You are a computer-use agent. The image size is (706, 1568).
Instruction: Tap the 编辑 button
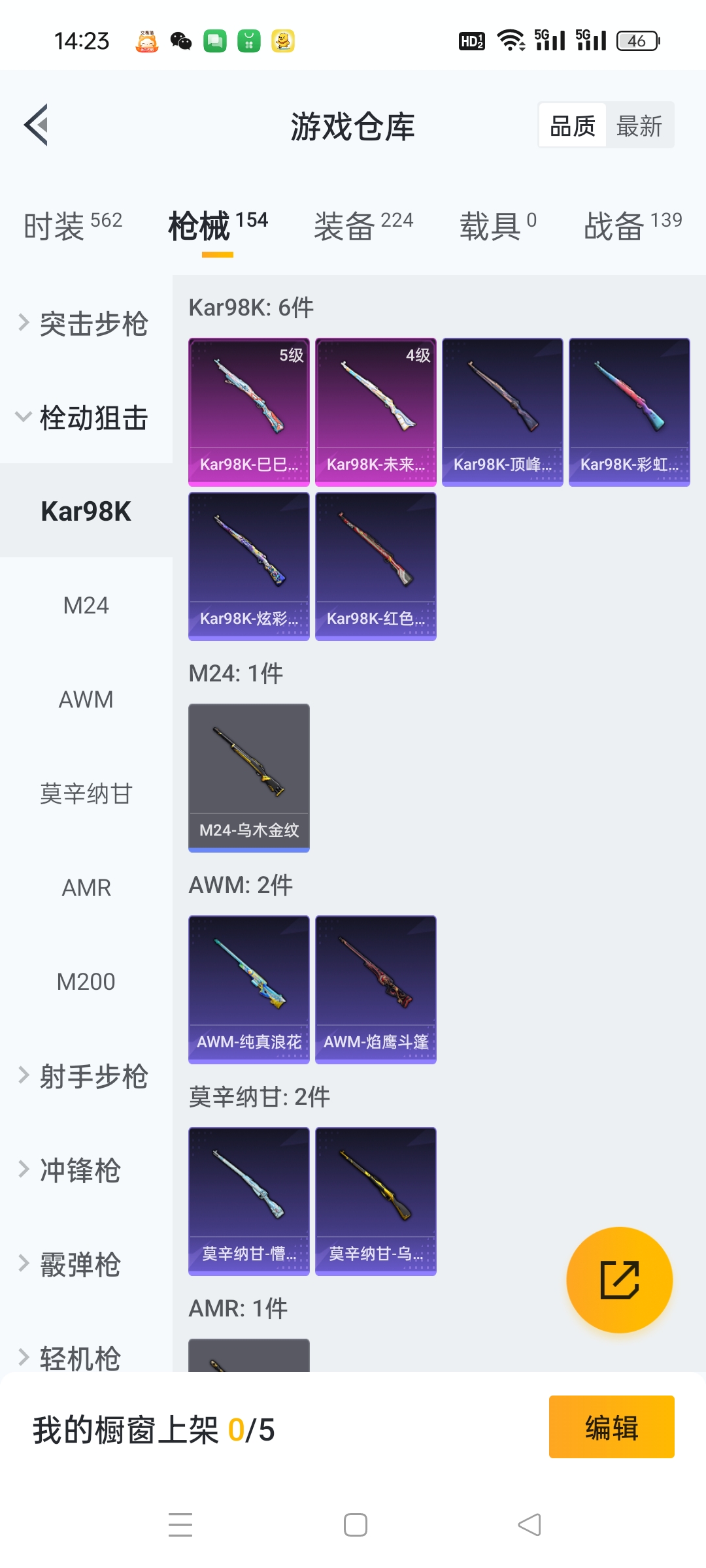[x=611, y=1428]
